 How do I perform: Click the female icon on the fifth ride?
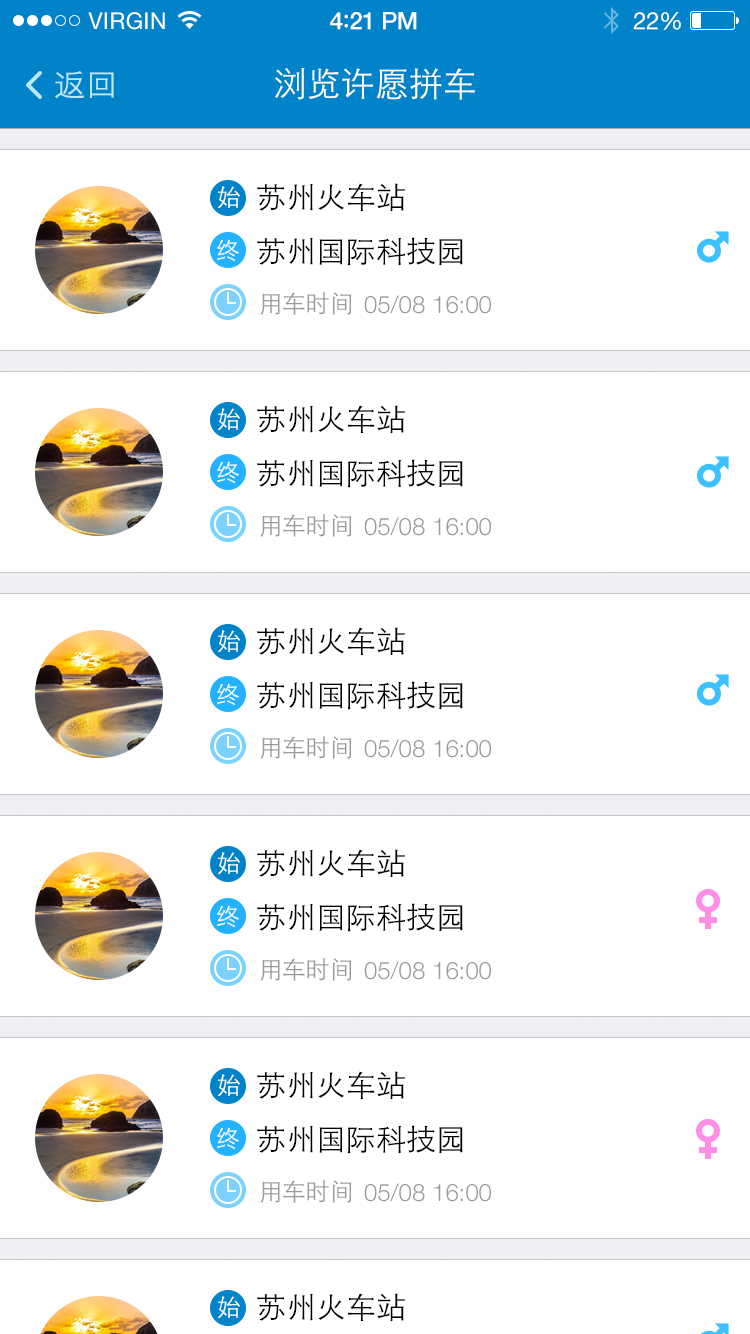707,1137
